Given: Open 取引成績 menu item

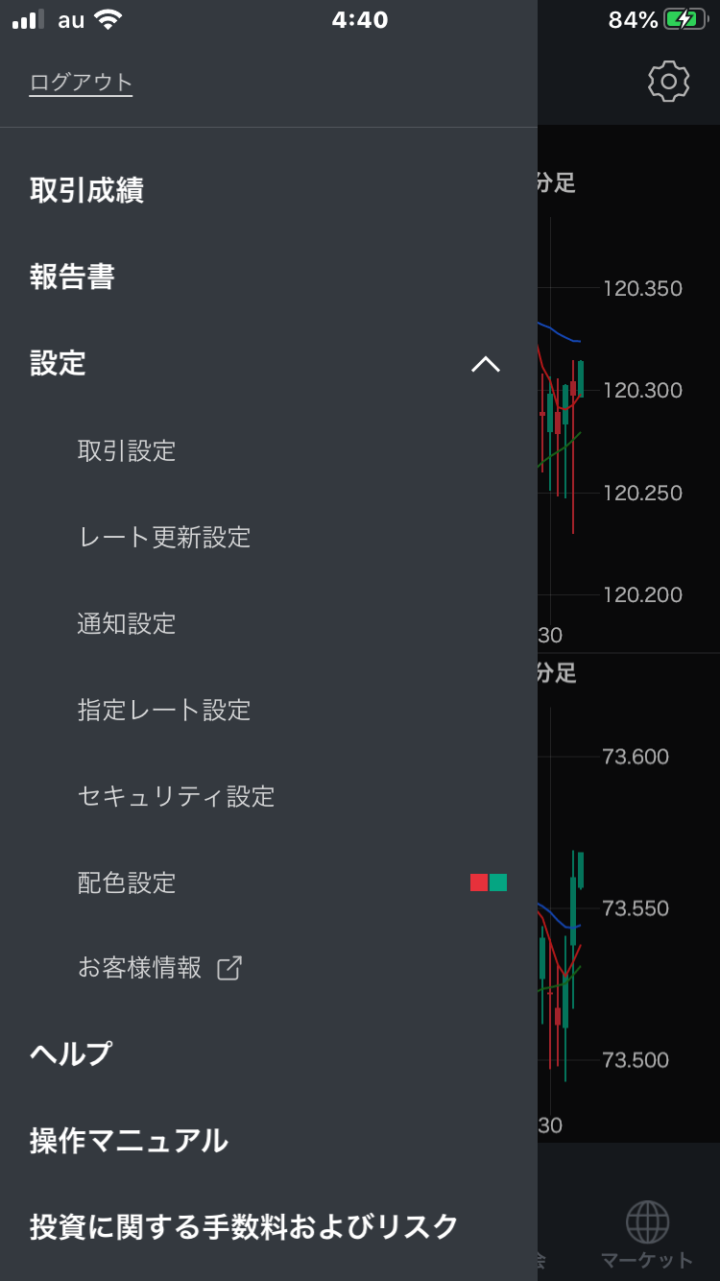Looking at the screenshot, I should coord(268,191).
